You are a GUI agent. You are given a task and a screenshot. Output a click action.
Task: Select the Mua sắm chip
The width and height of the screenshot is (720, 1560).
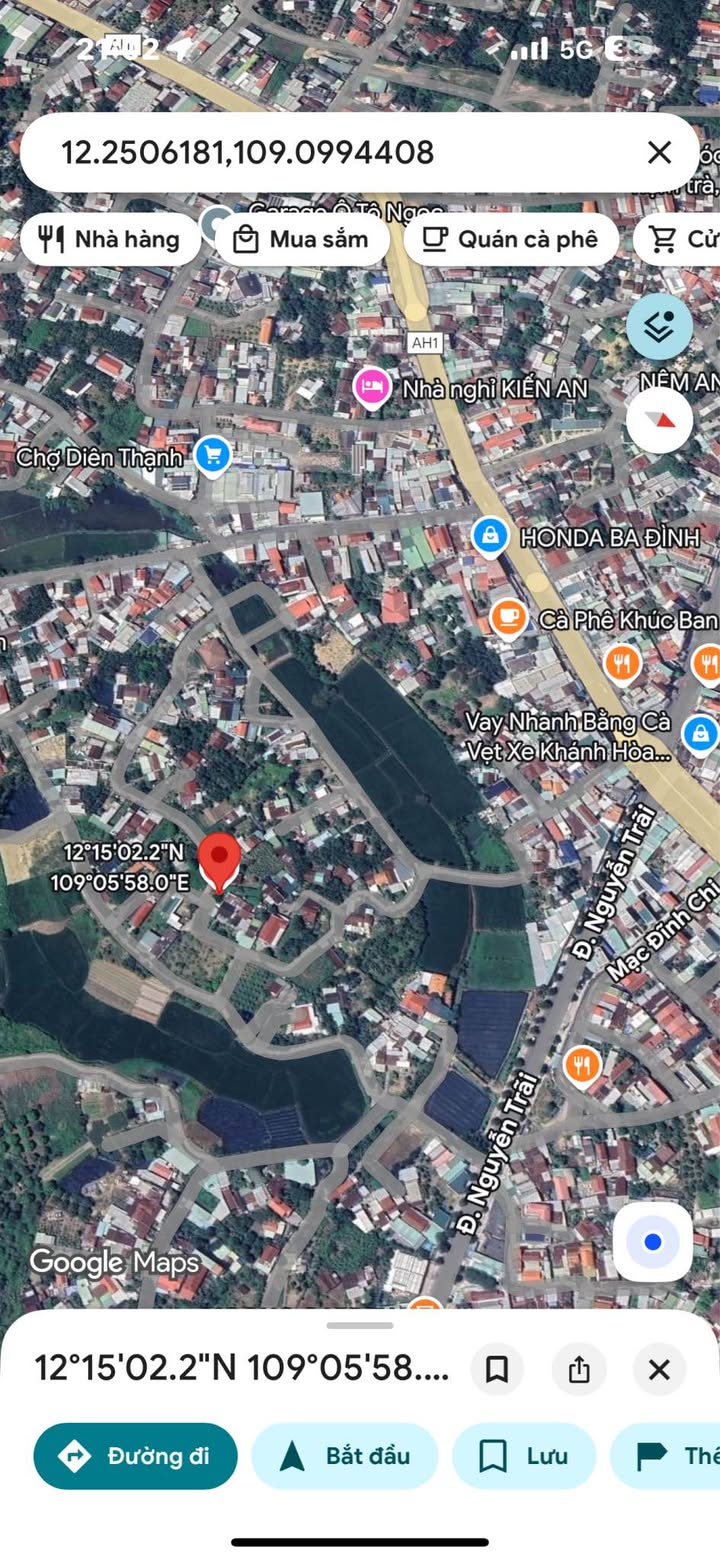tap(302, 240)
